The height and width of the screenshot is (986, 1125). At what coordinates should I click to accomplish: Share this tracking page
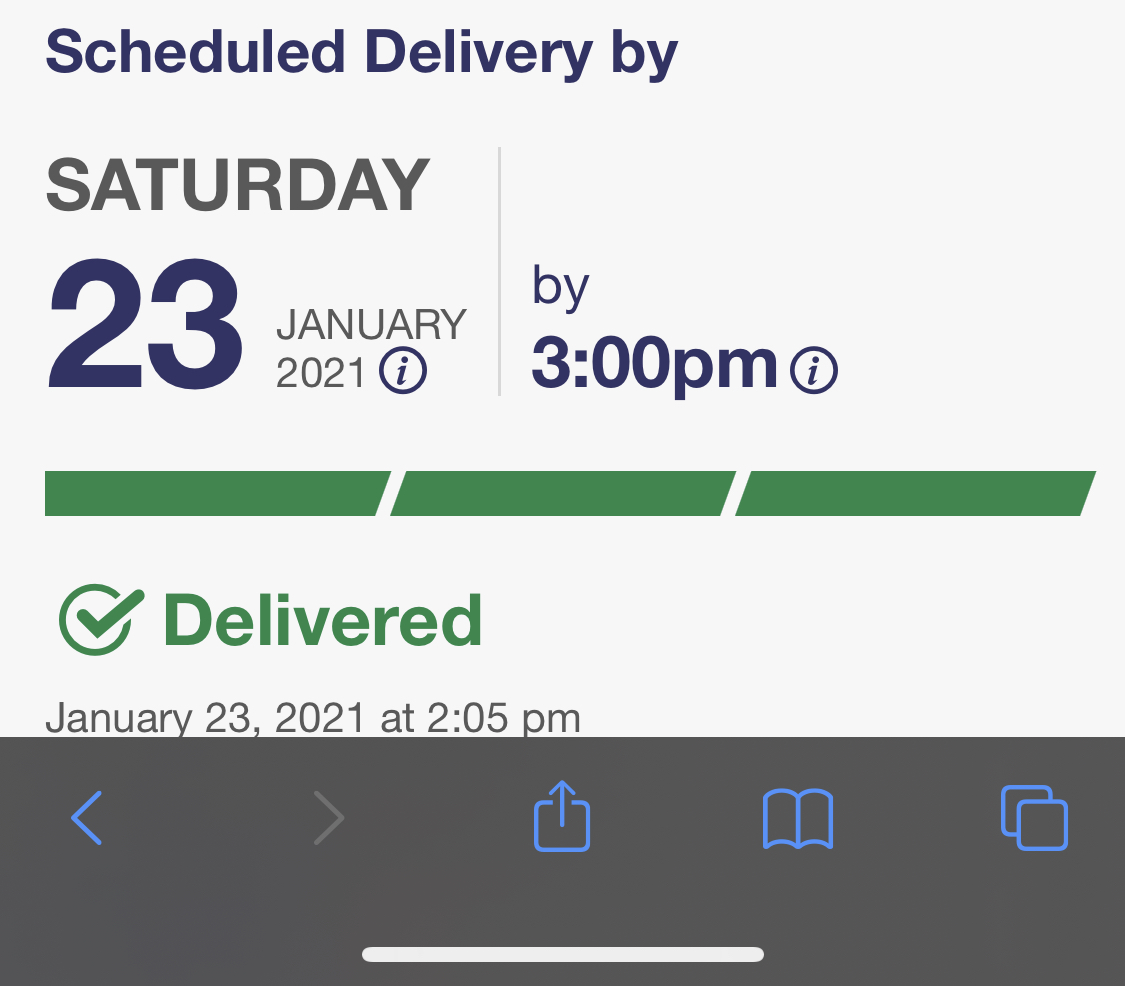tap(561, 816)
